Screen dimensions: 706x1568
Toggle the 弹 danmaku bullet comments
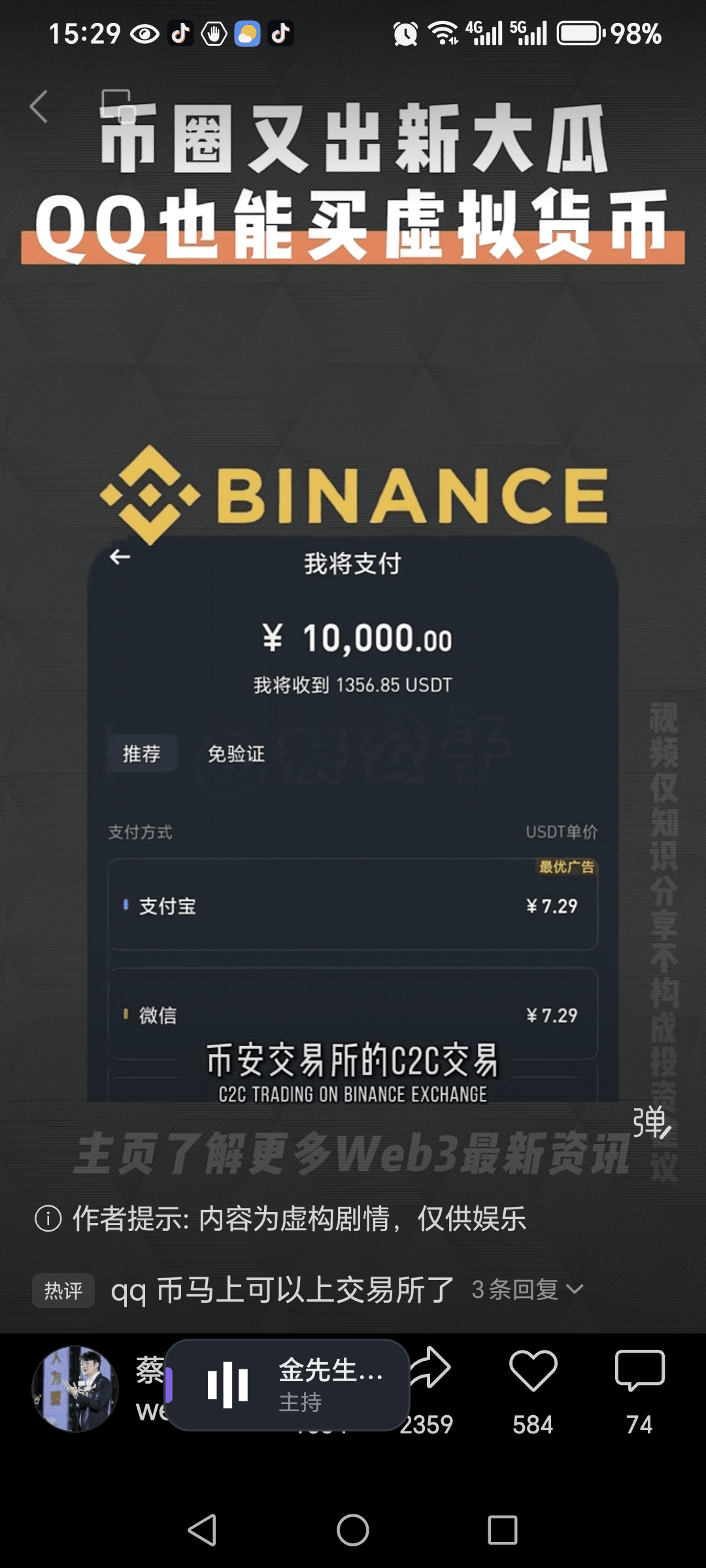[x=651, y=1122]
